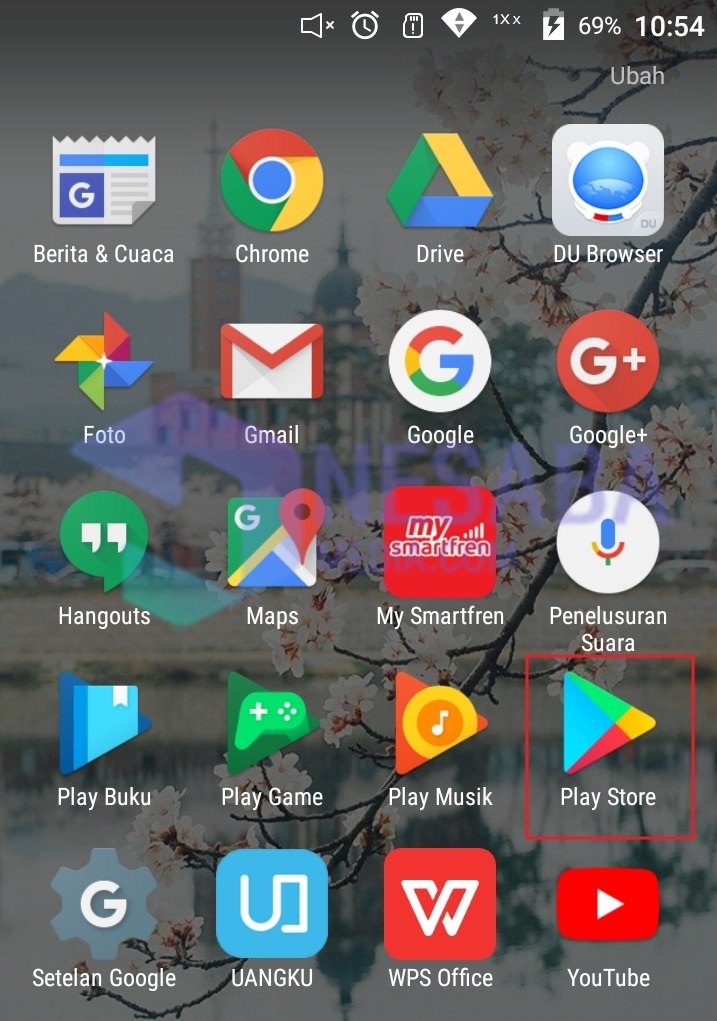The width and height of the screenshot is (717, 1021).
Task: Launch the UANGKU app
Action: point(272,904)
